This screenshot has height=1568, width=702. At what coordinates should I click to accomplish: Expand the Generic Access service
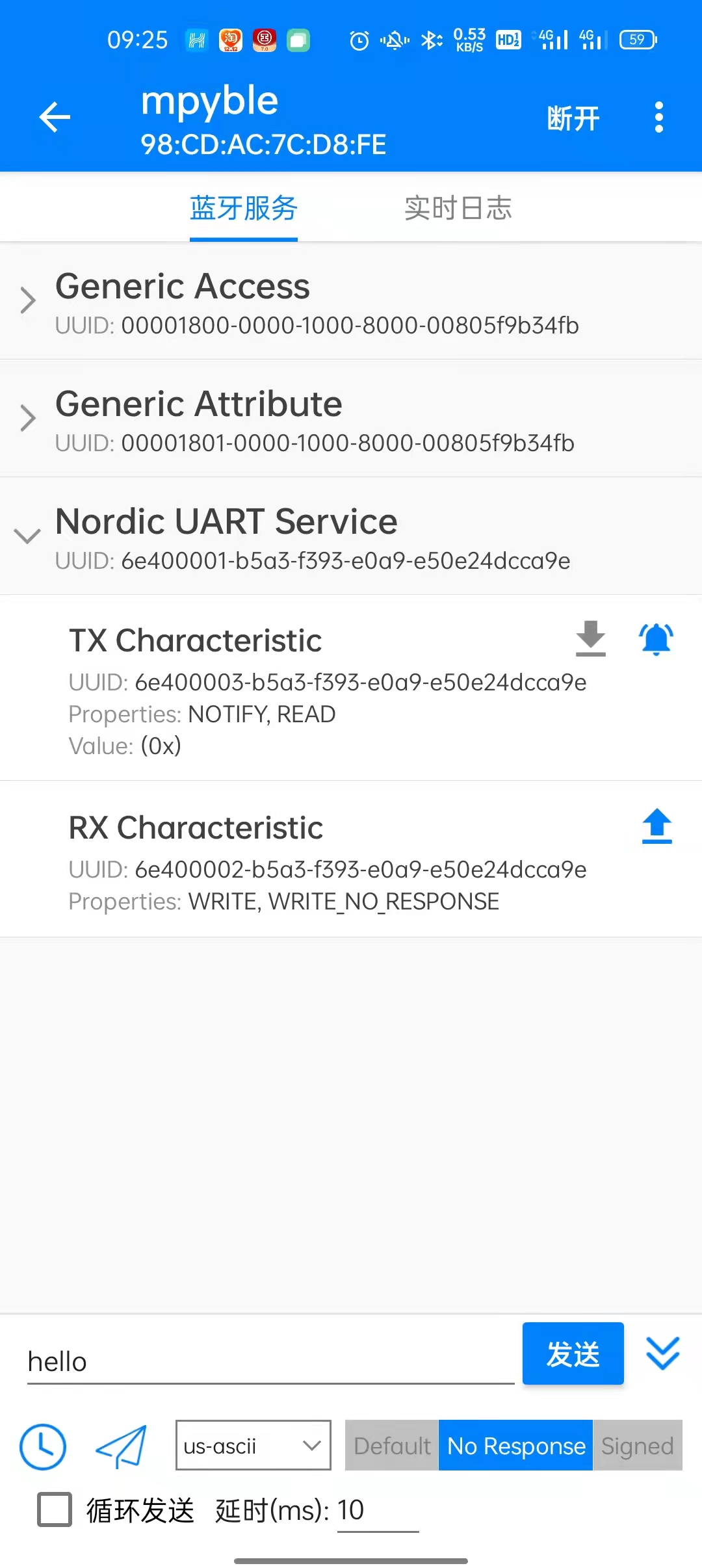(27, 300)
